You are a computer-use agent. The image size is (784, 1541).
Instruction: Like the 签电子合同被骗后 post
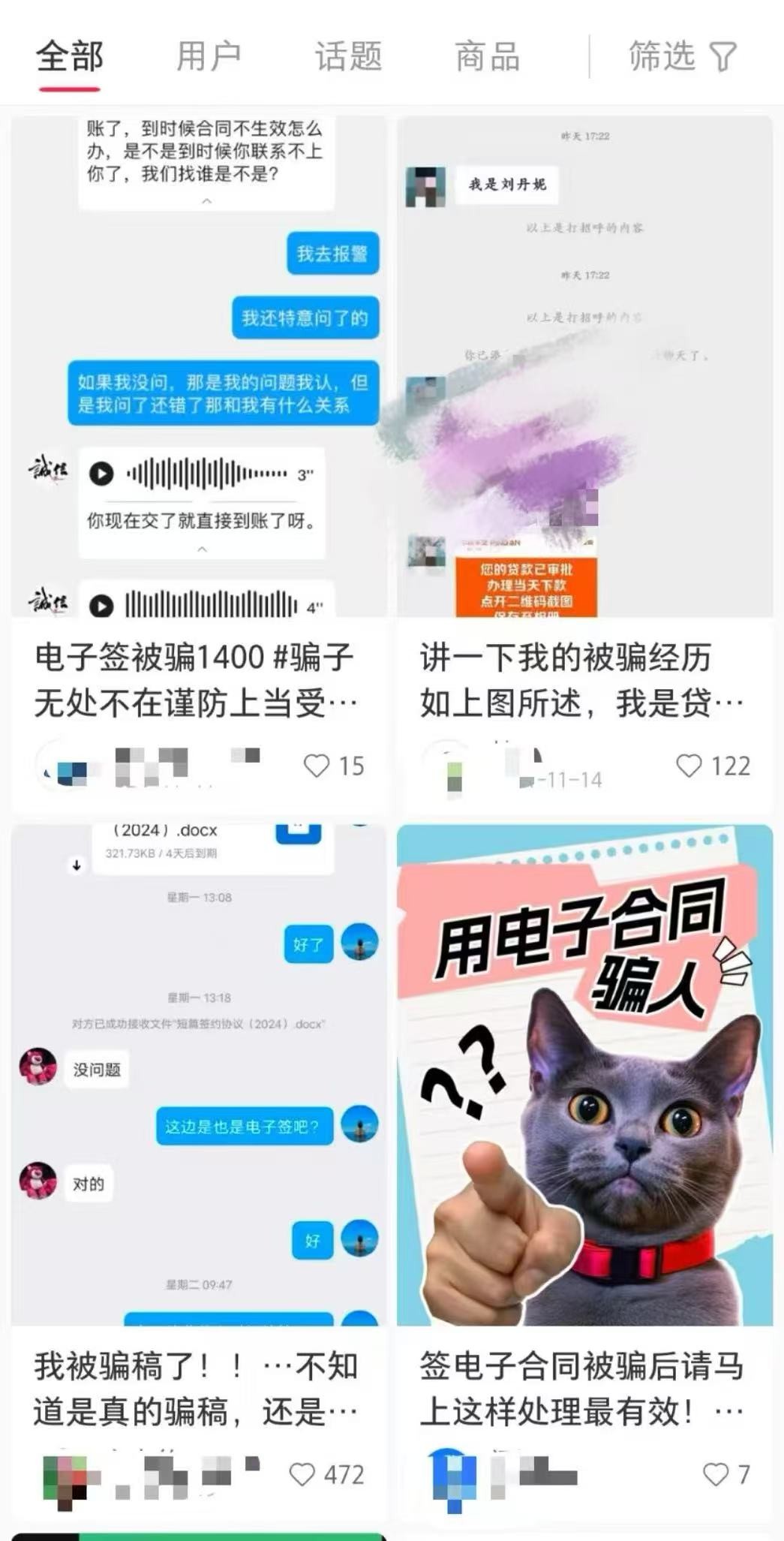point(715,1474)
